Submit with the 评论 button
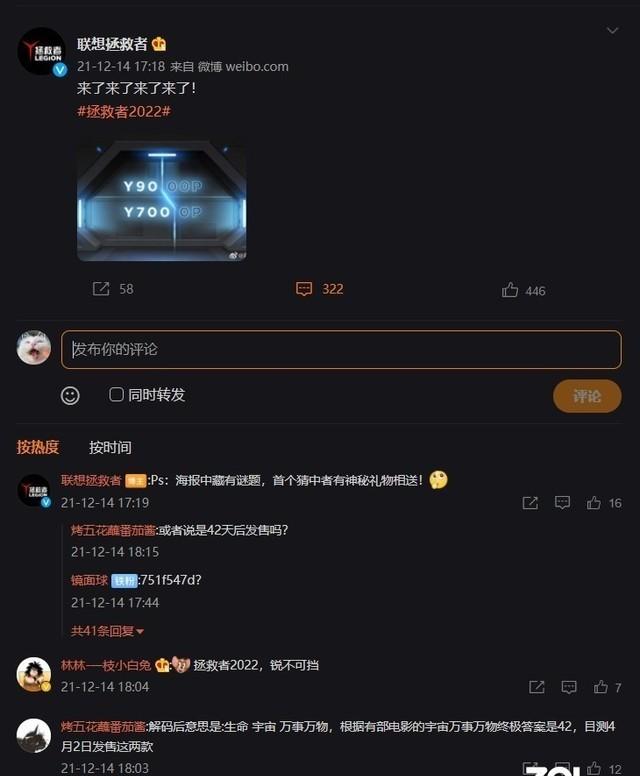This screenshot has width=640, height=776. tap(587, 396)
